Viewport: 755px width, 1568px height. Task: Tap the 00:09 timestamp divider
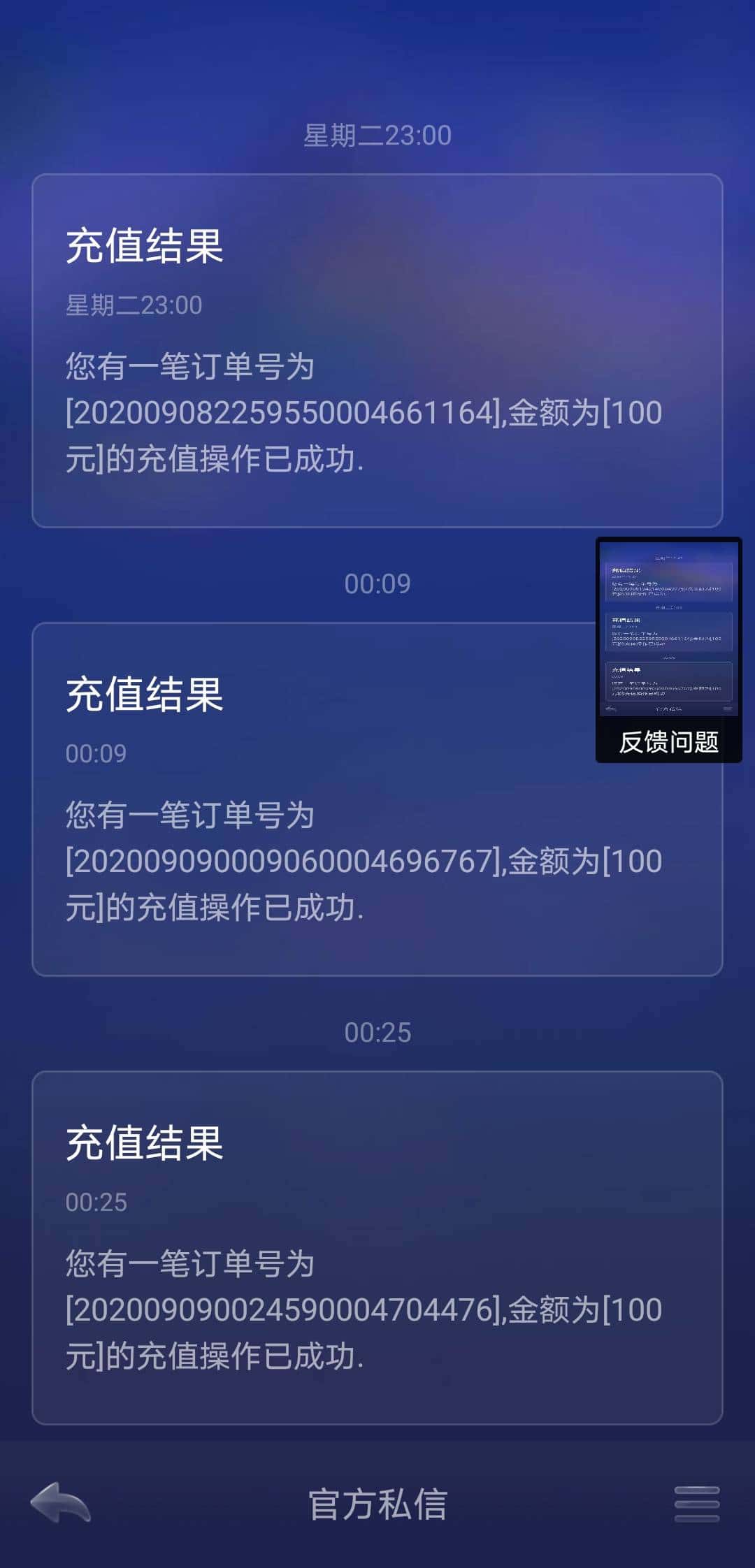point(377,582)
